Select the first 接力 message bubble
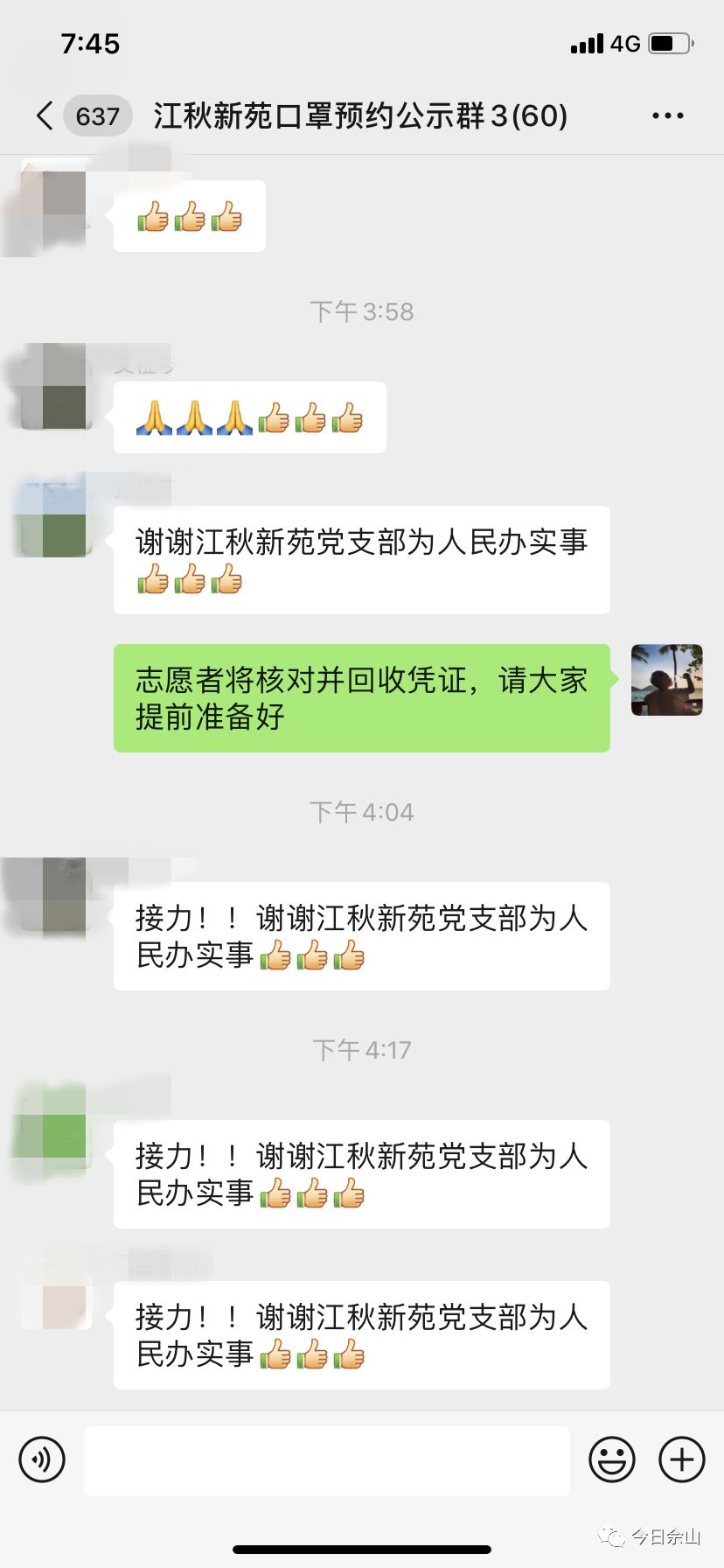 (361, 936)
